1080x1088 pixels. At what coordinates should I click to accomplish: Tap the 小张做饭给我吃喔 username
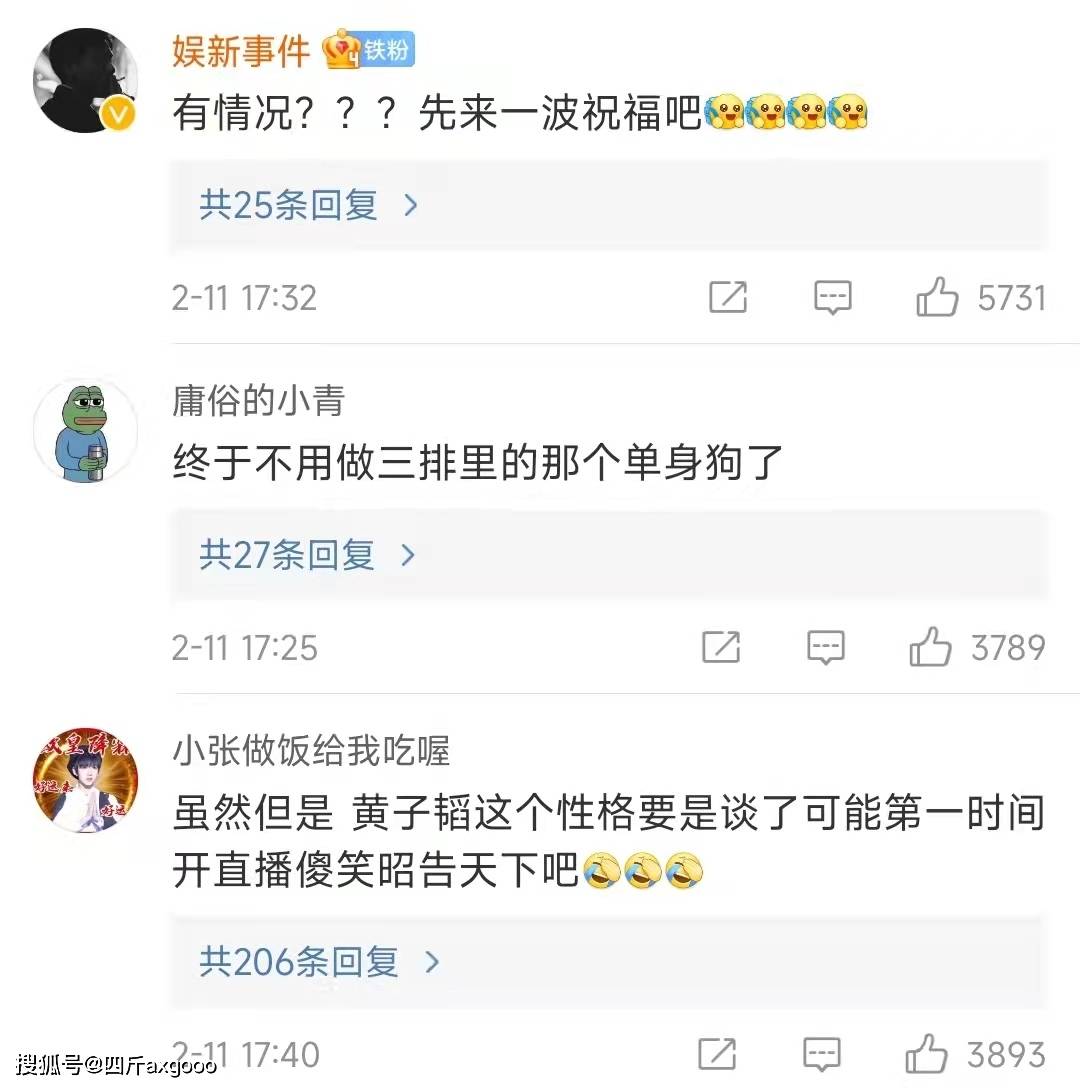pos(310,750)
